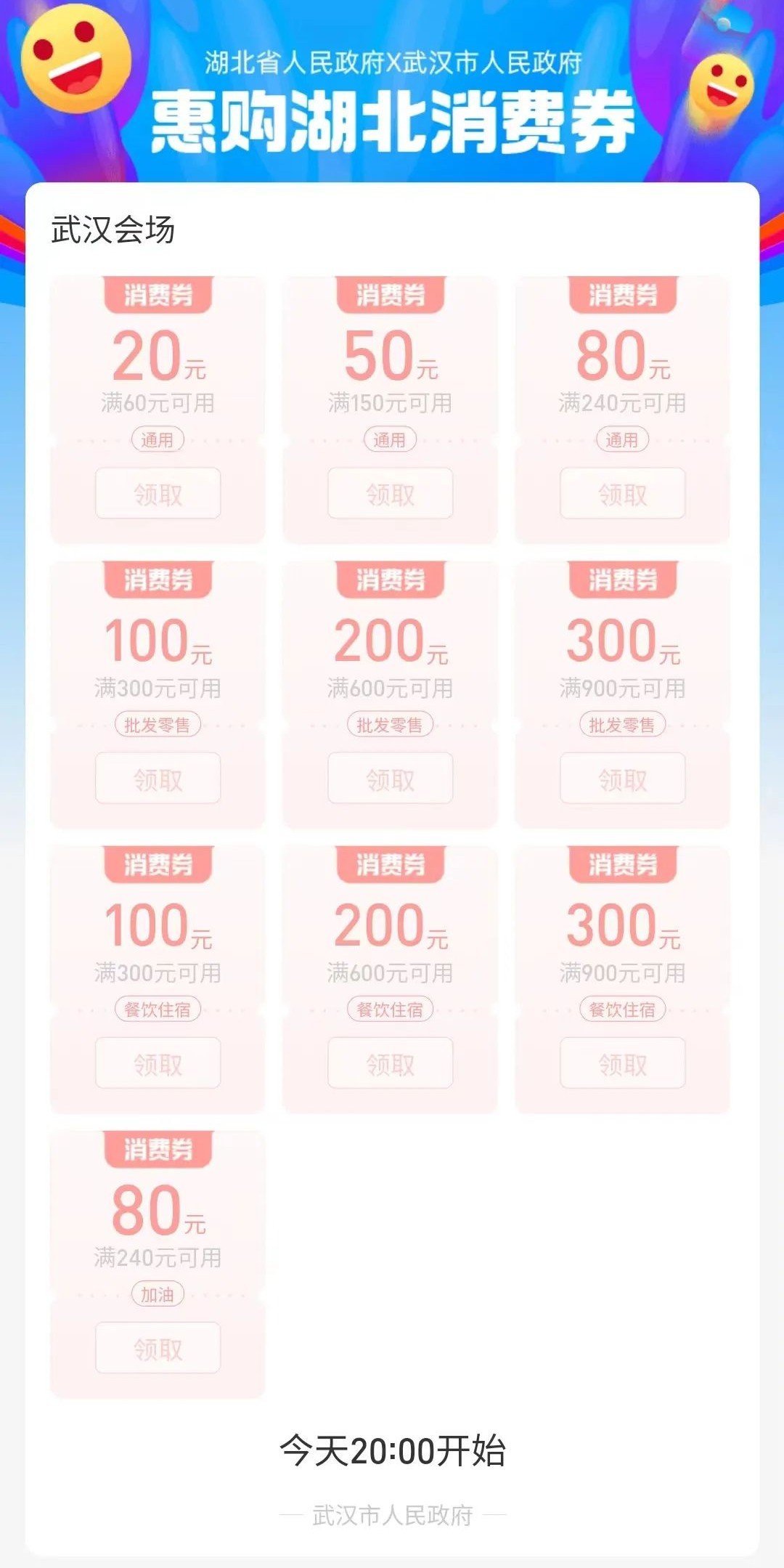Claim the 100元 批发零售 coupon

pos(158,779)
